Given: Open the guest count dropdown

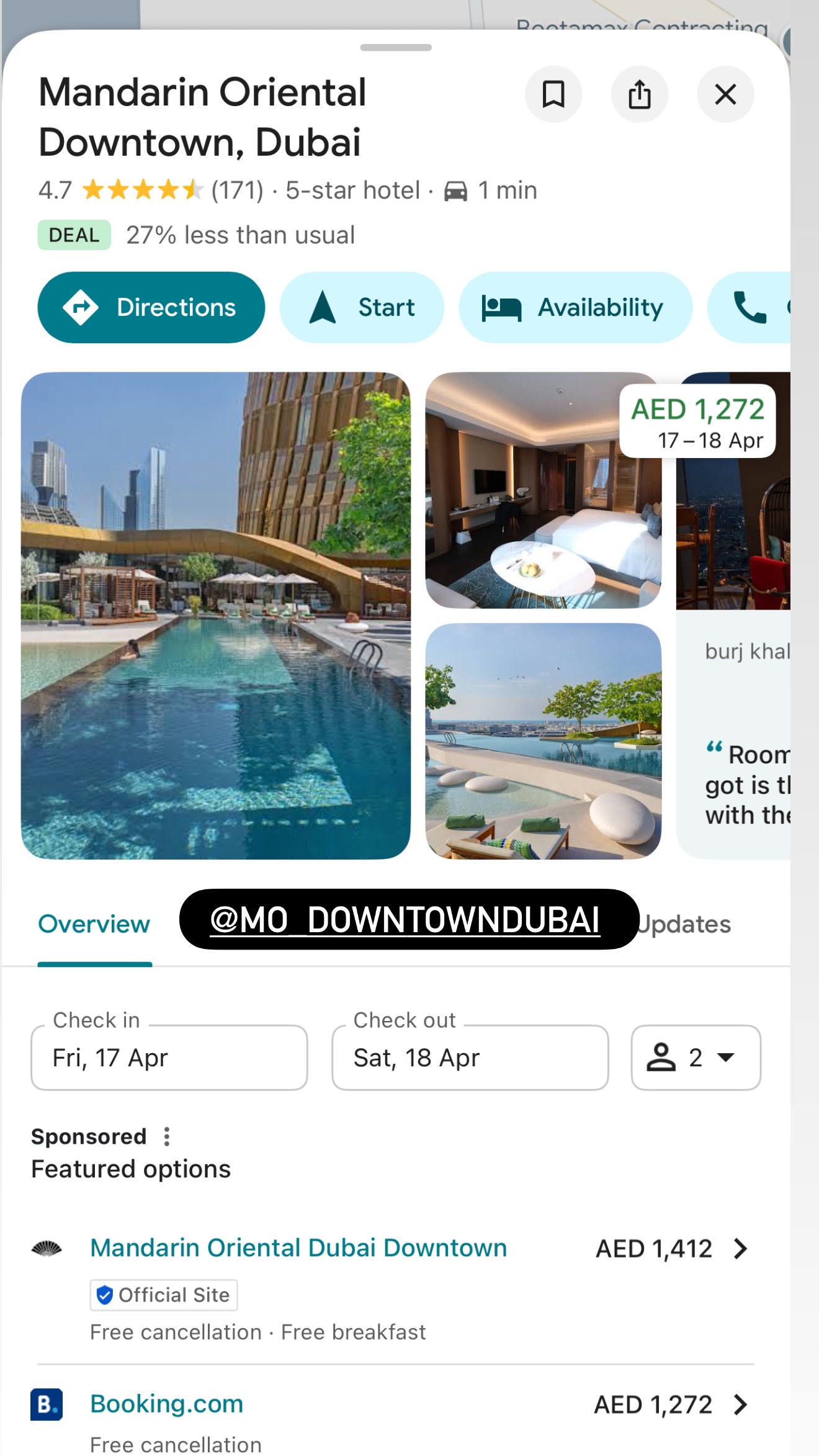Looking at the screenshot, I should tap(696, 1058).
